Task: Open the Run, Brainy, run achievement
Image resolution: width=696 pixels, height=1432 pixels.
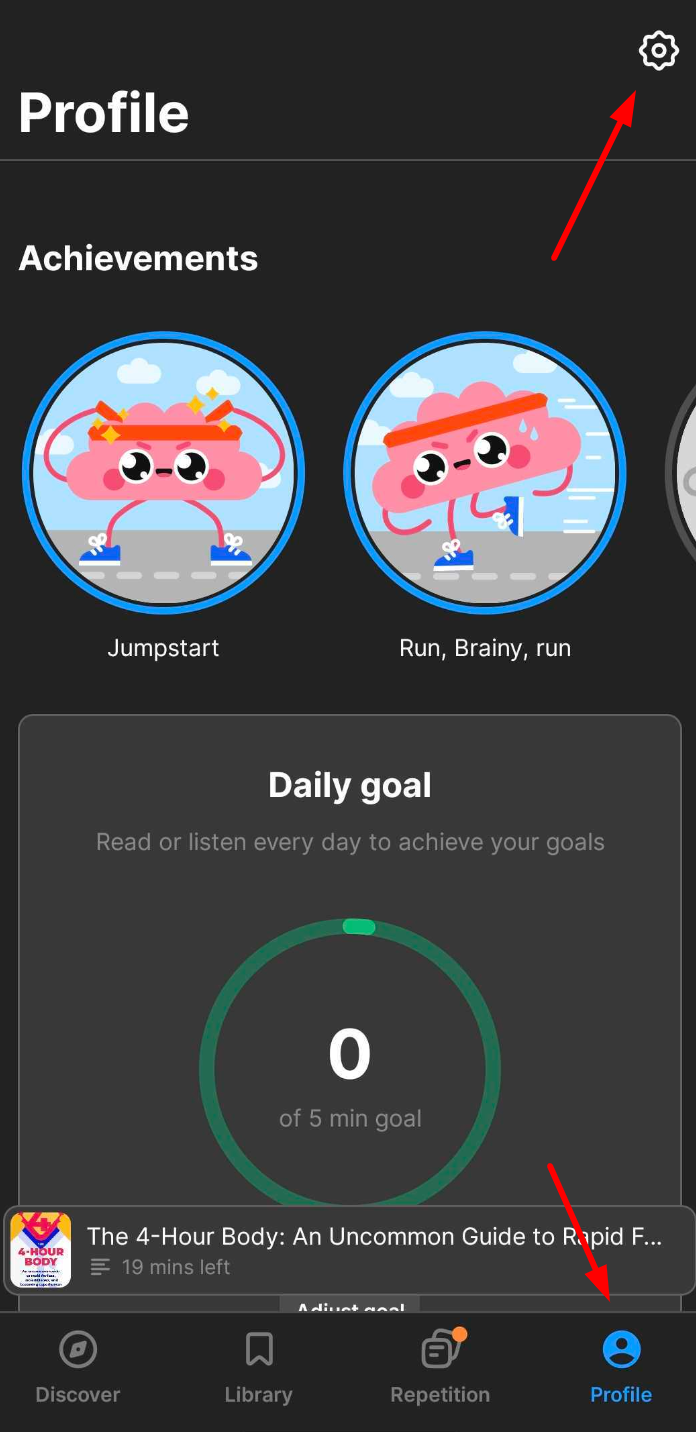Action: [485, 474]
